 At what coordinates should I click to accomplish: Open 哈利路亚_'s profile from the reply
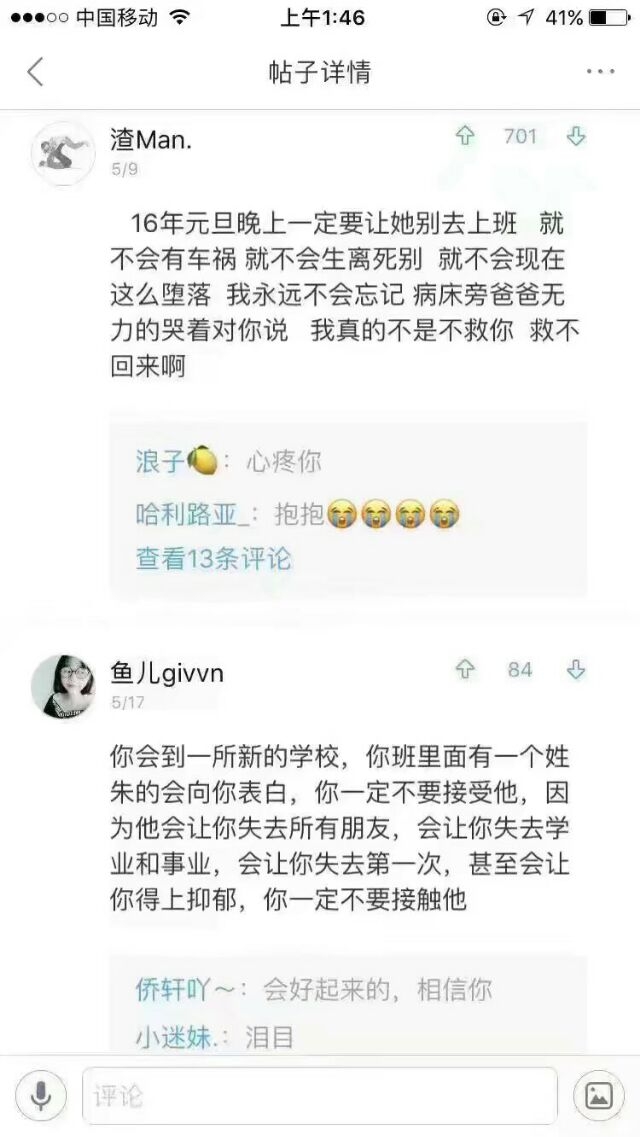[x=192, y=514]
